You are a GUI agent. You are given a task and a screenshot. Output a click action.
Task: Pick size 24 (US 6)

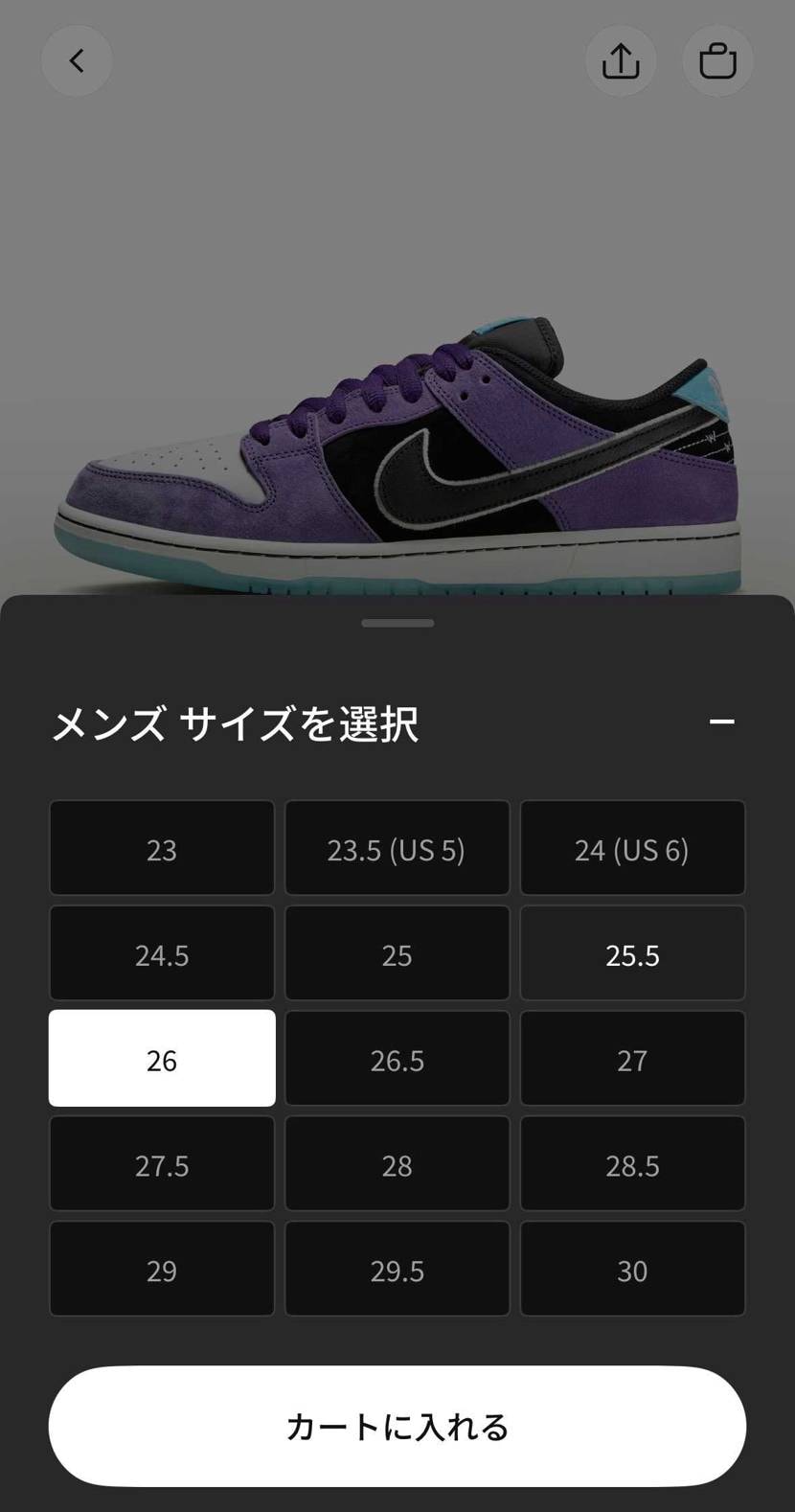click(632, 849)
